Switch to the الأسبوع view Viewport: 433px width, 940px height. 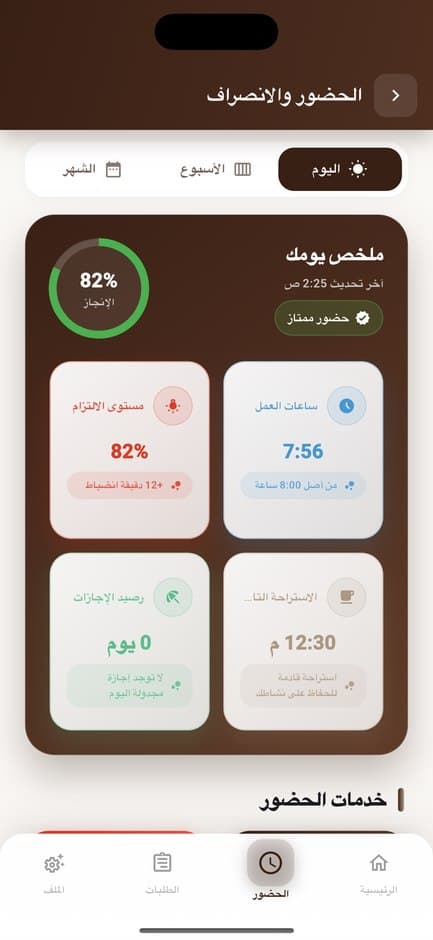point(216,170)
